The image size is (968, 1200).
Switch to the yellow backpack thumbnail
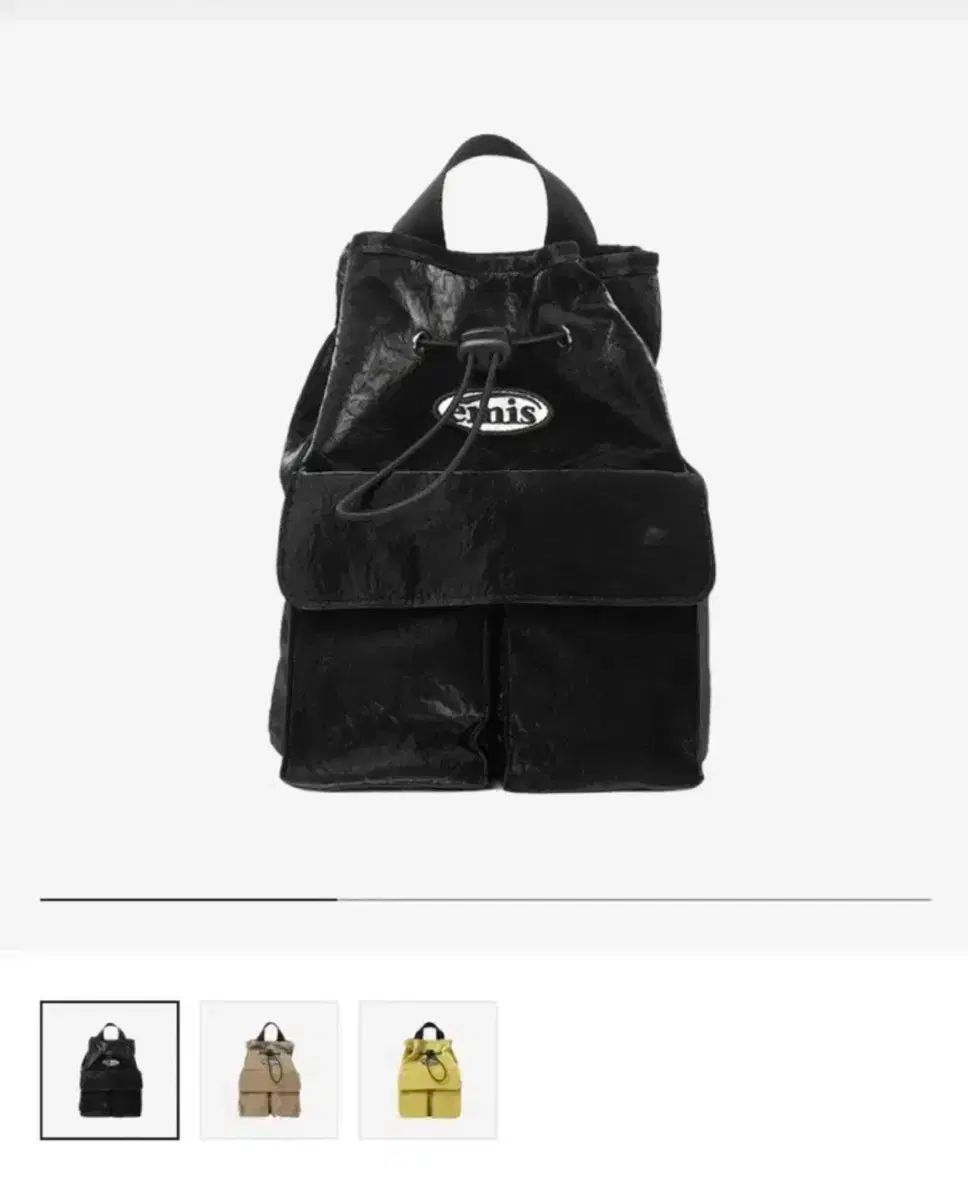[x=428, y=1069]
